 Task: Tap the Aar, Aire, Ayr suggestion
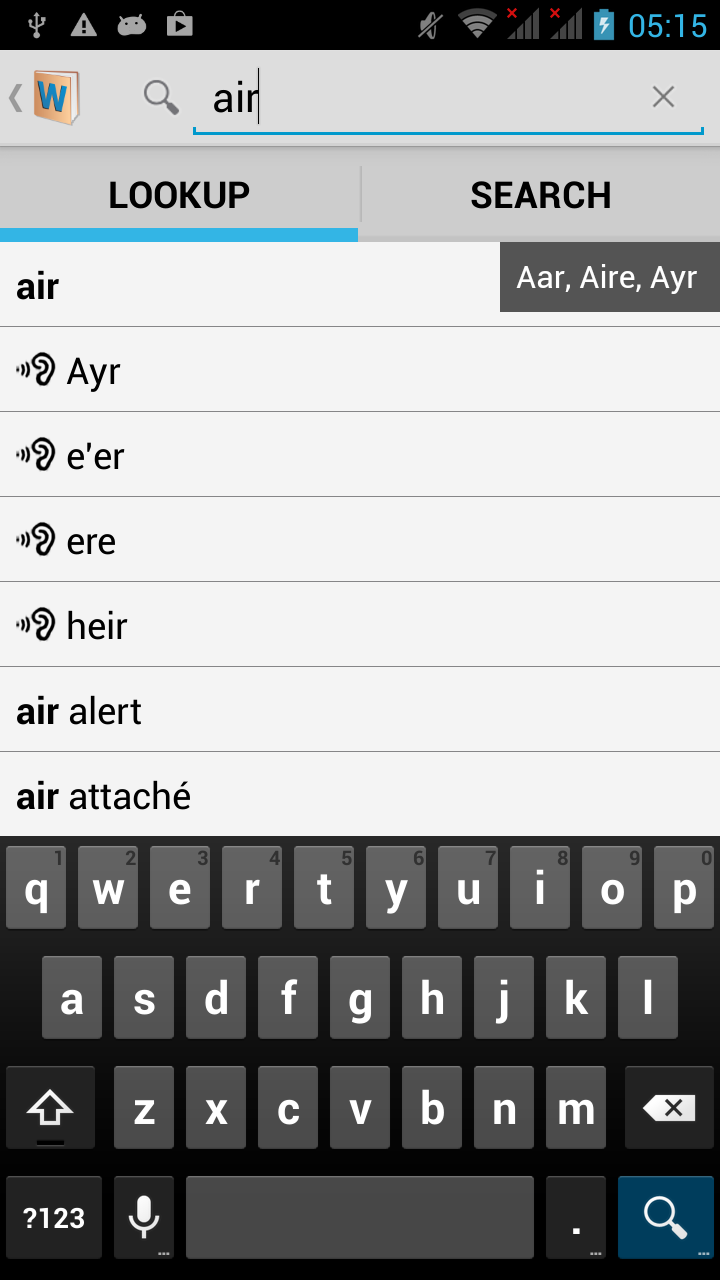tap(608, 277)
